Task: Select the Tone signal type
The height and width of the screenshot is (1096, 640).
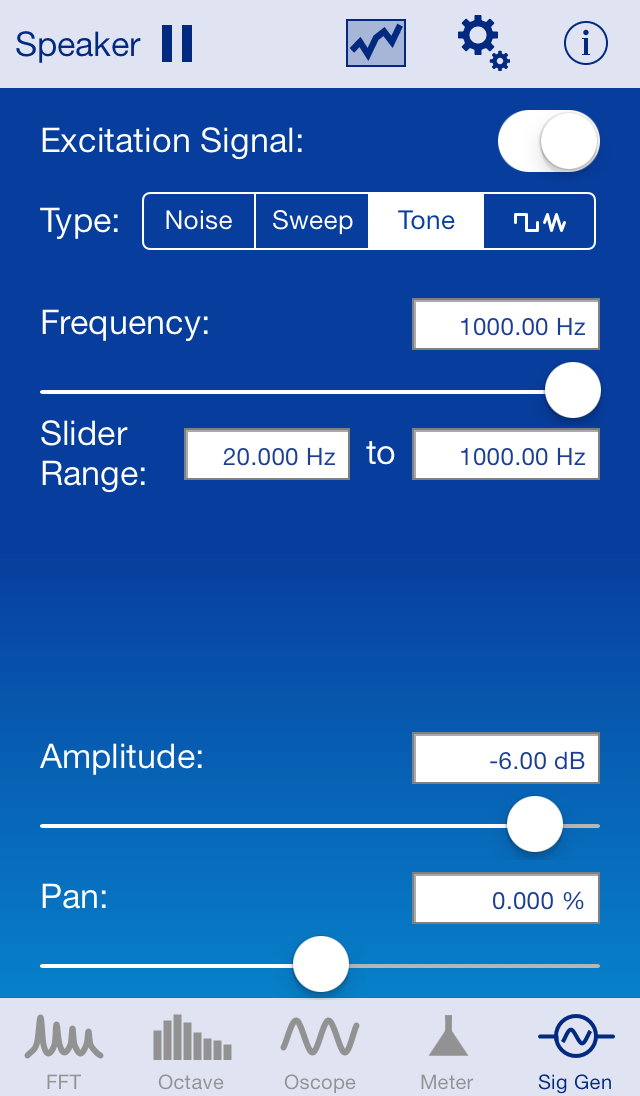Action: (x=426, y=221)
